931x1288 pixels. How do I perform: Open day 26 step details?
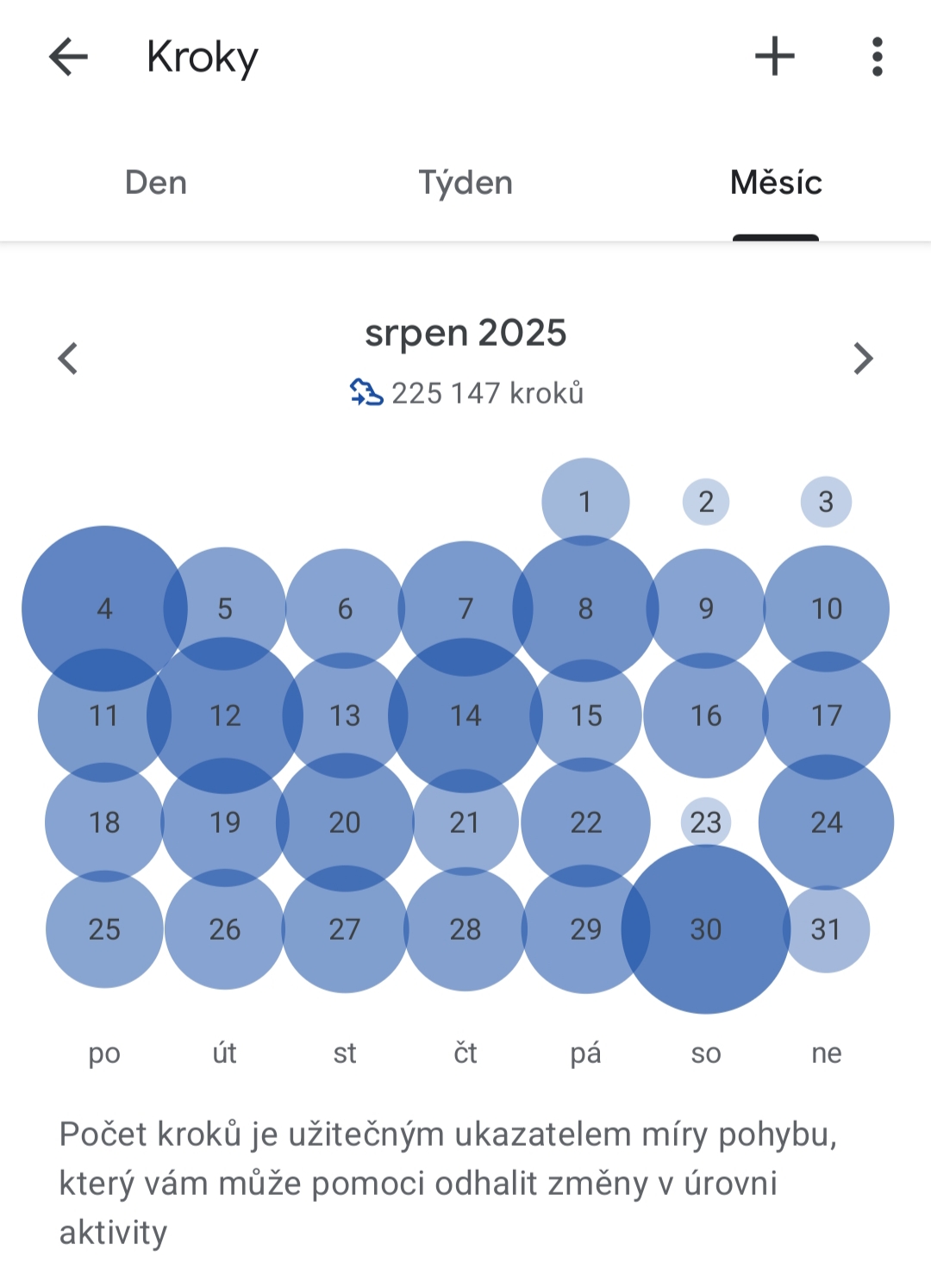click(x=225, y=929)
